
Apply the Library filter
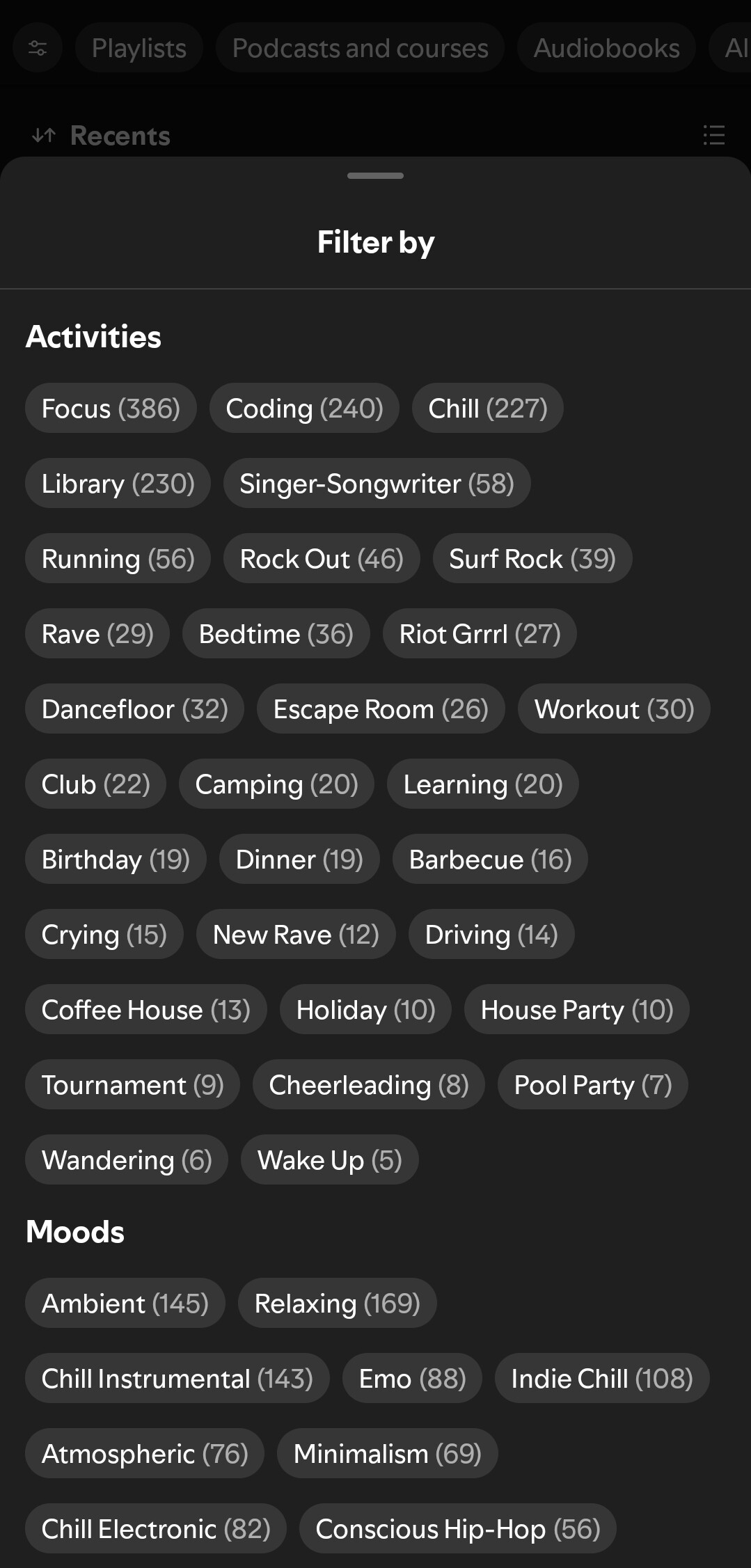click(x=118, y=484)
